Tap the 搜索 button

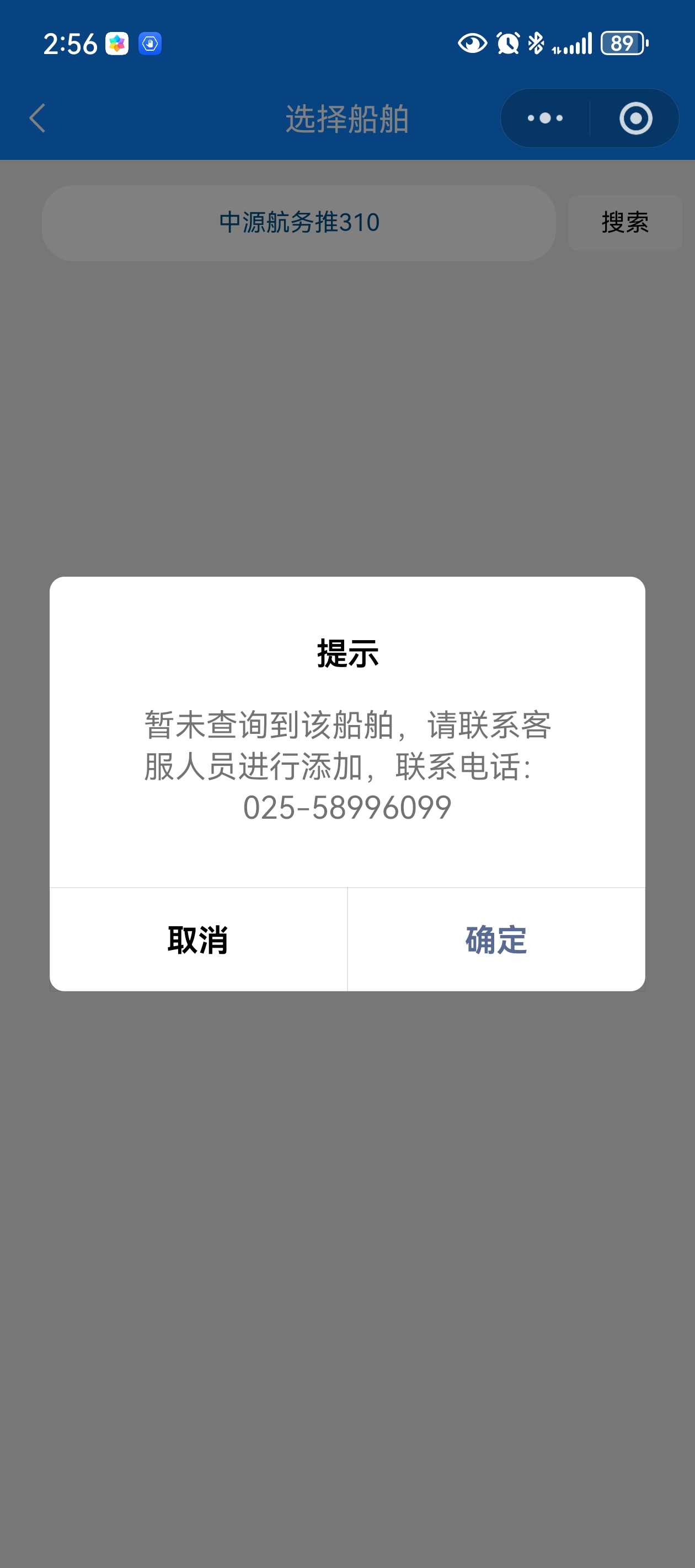point(624,223)
